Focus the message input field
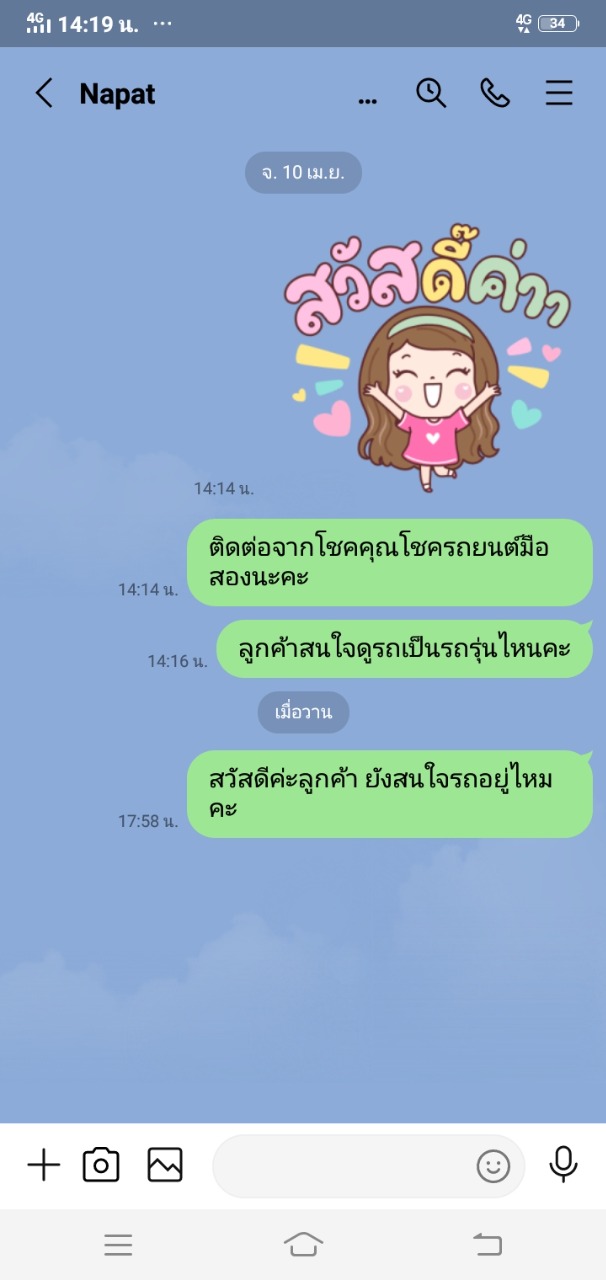 (340, 1166)
